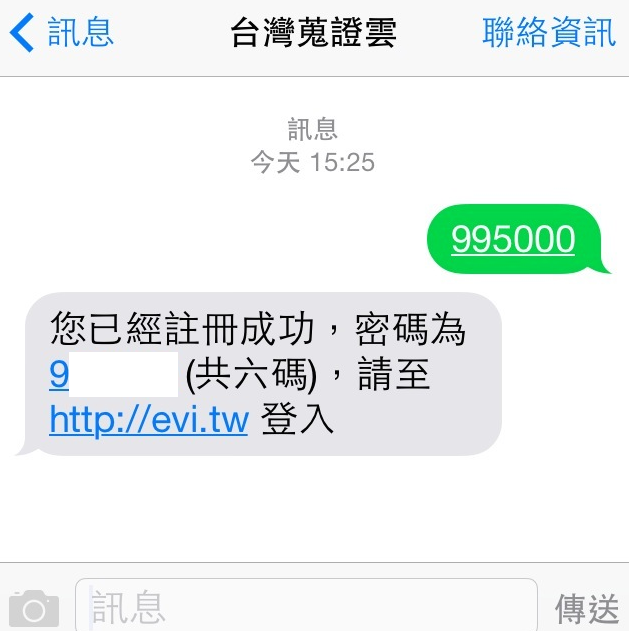Tap the underlined 995000 number
Image resolution: width=629 pixels, height=631 pixels.
pos(513,240)
